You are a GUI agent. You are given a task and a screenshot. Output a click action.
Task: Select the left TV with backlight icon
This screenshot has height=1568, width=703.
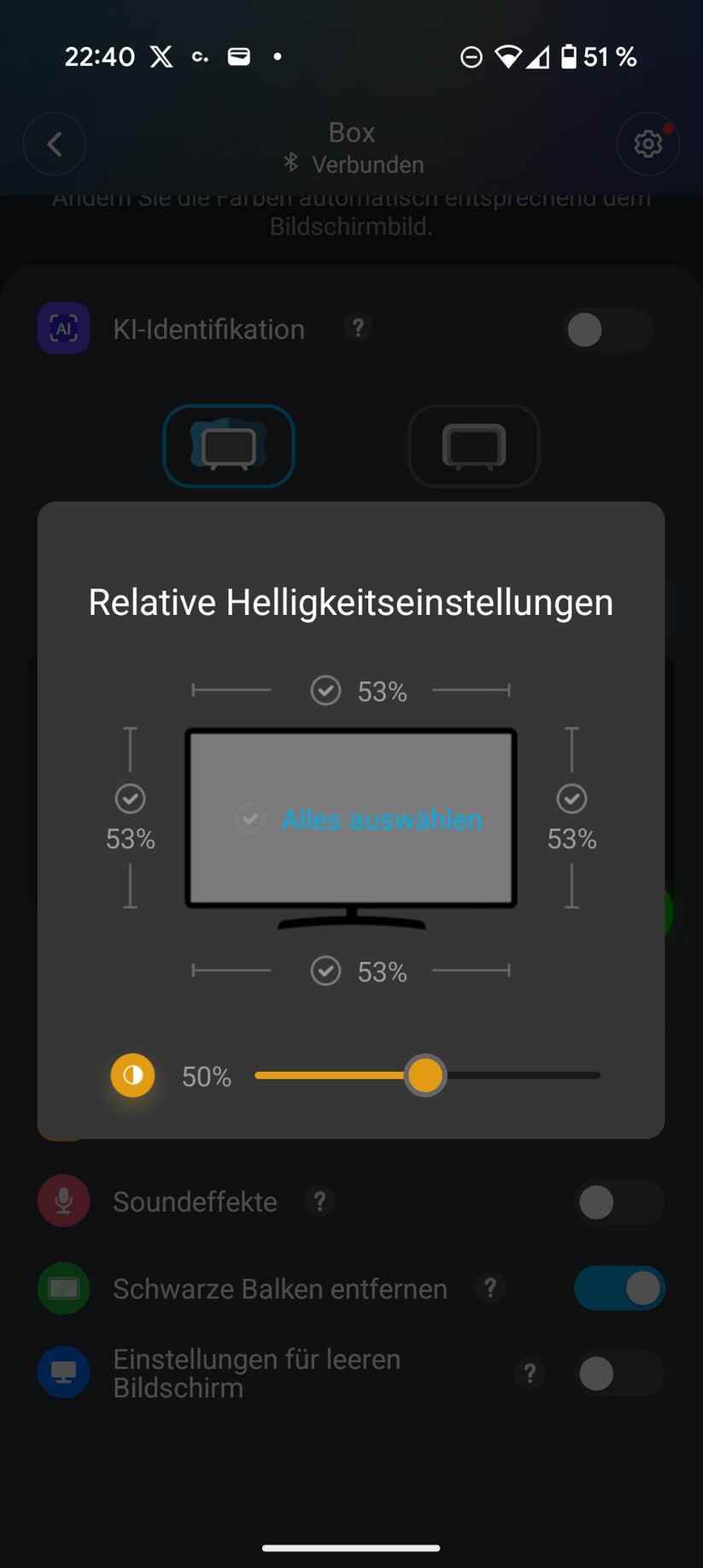228,446
